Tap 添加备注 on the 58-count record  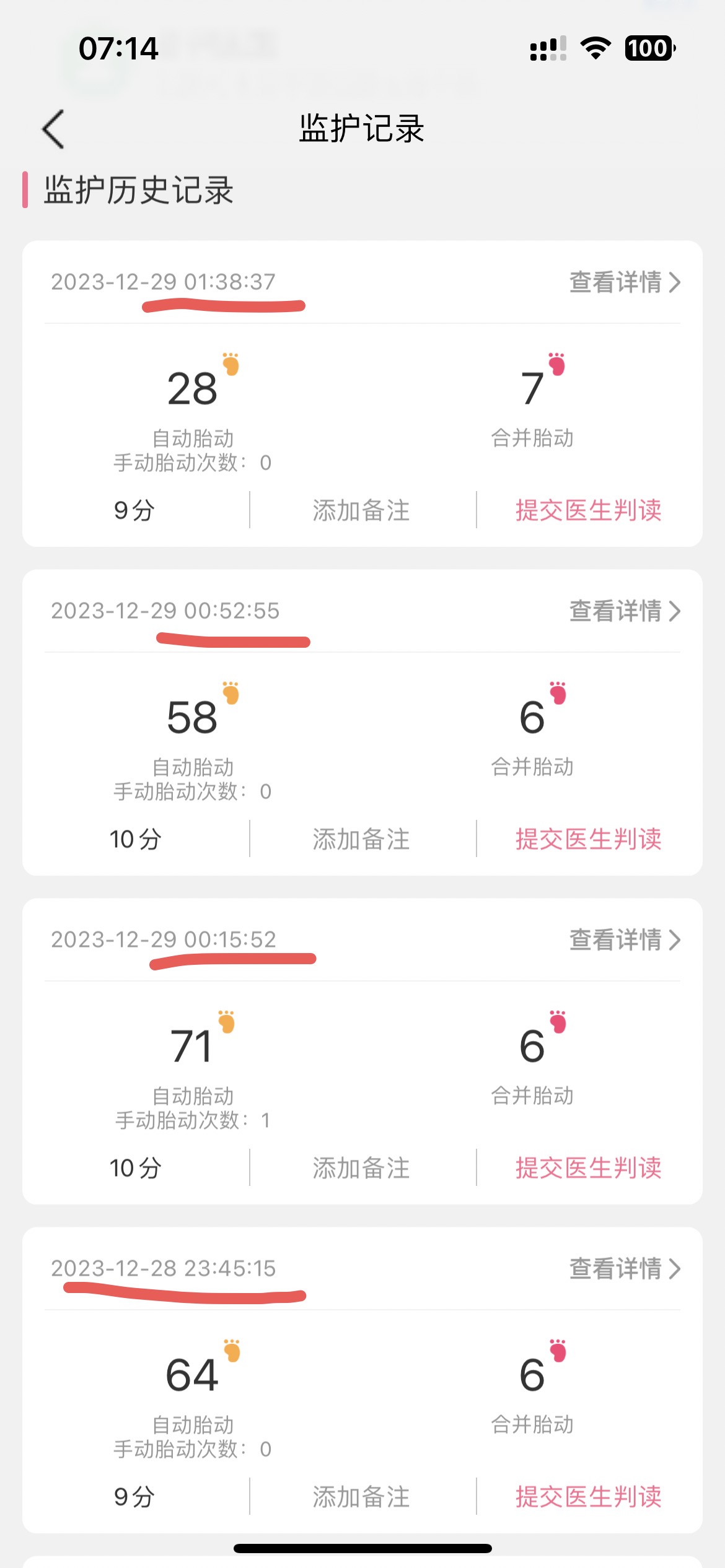(361, 840)
